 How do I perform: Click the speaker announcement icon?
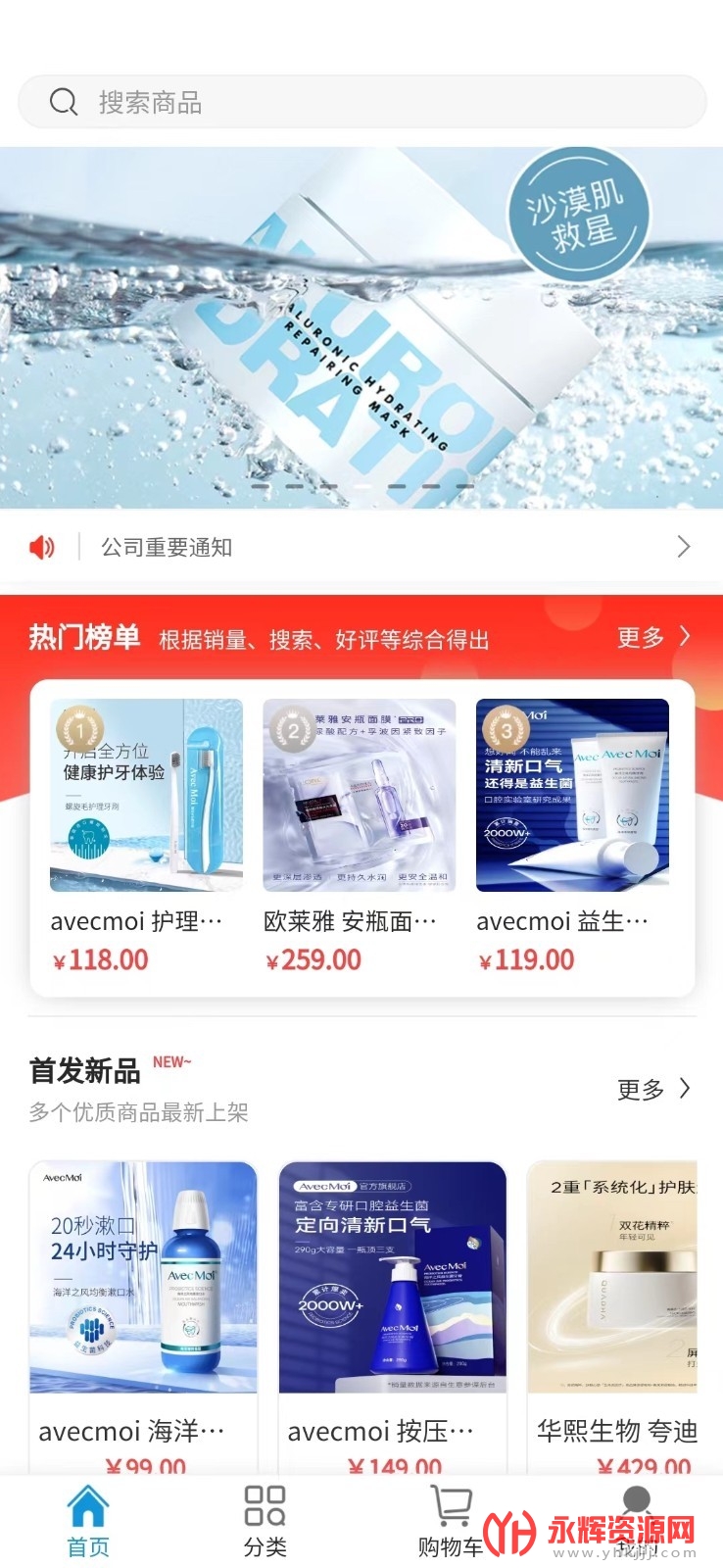pos(41,547)
